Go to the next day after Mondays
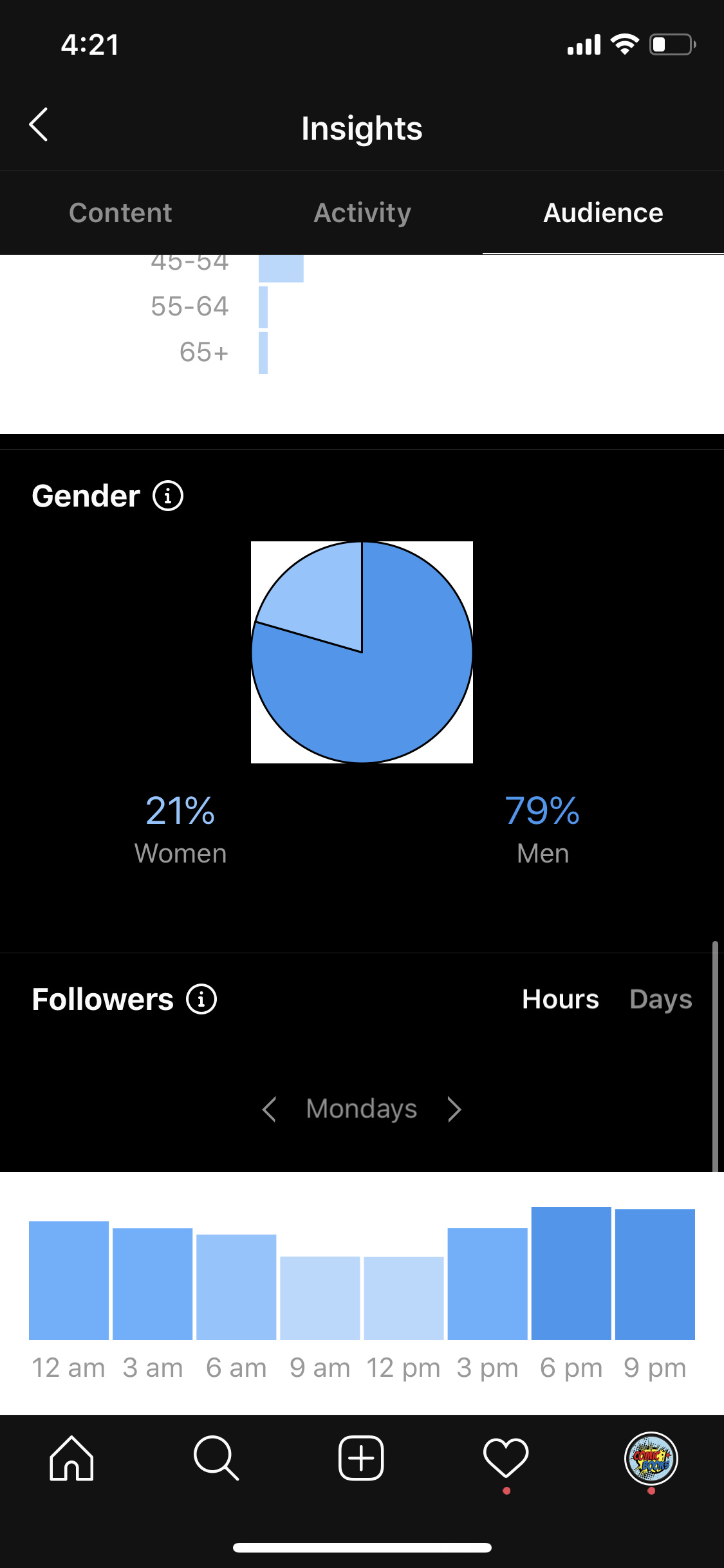The image size is (724, 1568). tap(454, 1109)
